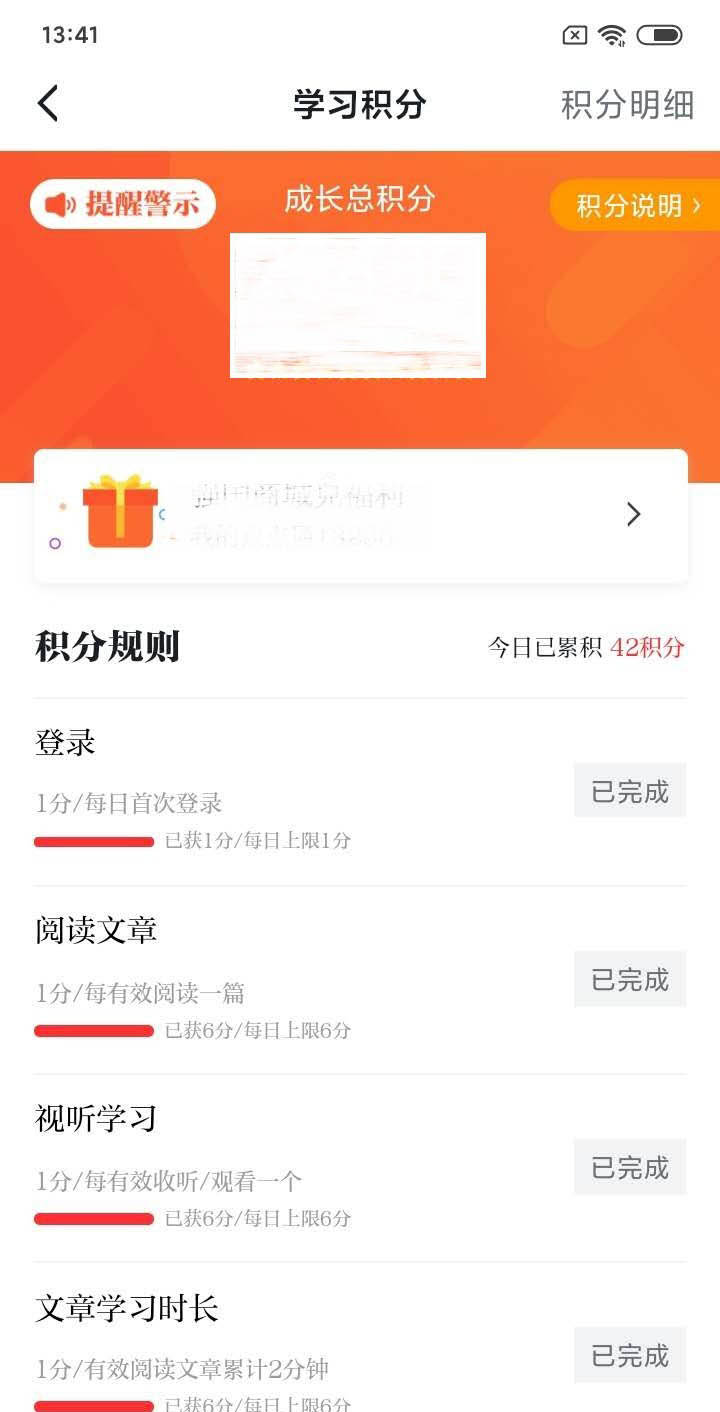The image size is (720, 1412).
Task: Tap 已完成 button for 阅读文章
Action: tap(629, 979)
